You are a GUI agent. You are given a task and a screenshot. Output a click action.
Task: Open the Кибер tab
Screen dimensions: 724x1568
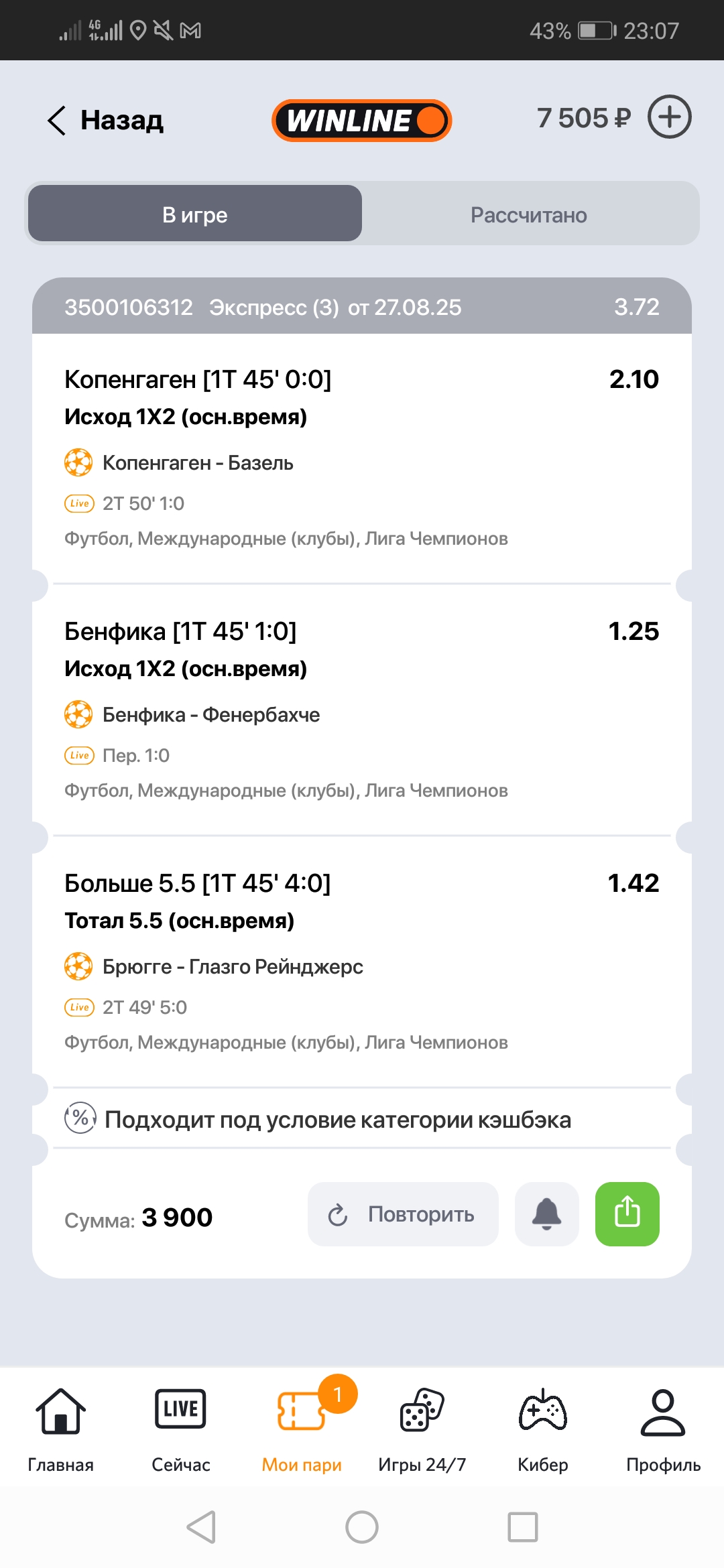pyautogui.click(x=542, y=1429)
